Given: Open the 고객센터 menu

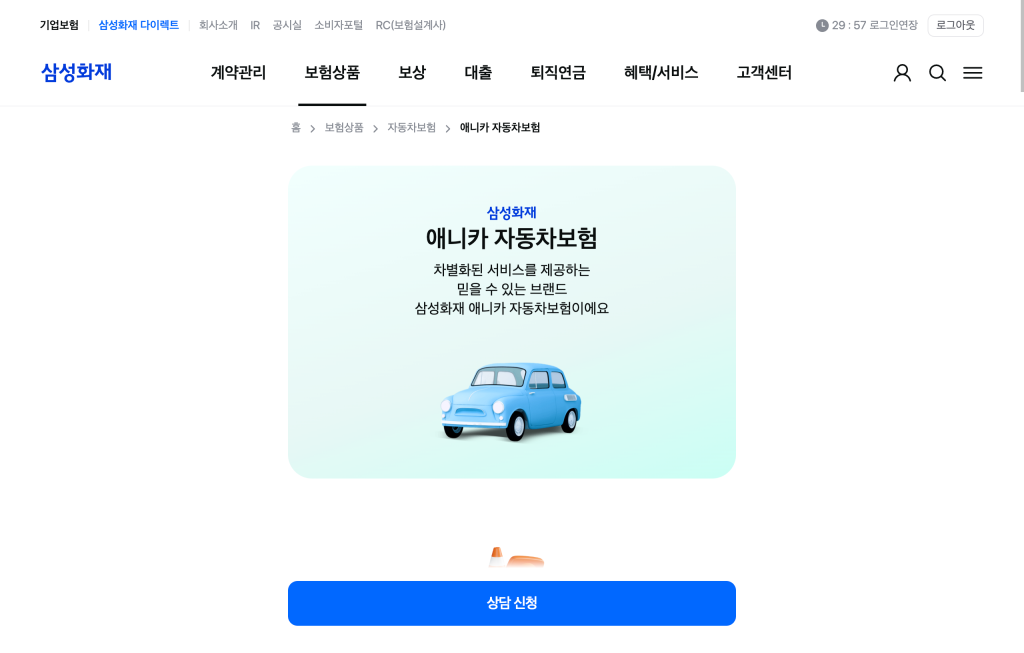Looking at the screenshot, I should click(764, 73).
